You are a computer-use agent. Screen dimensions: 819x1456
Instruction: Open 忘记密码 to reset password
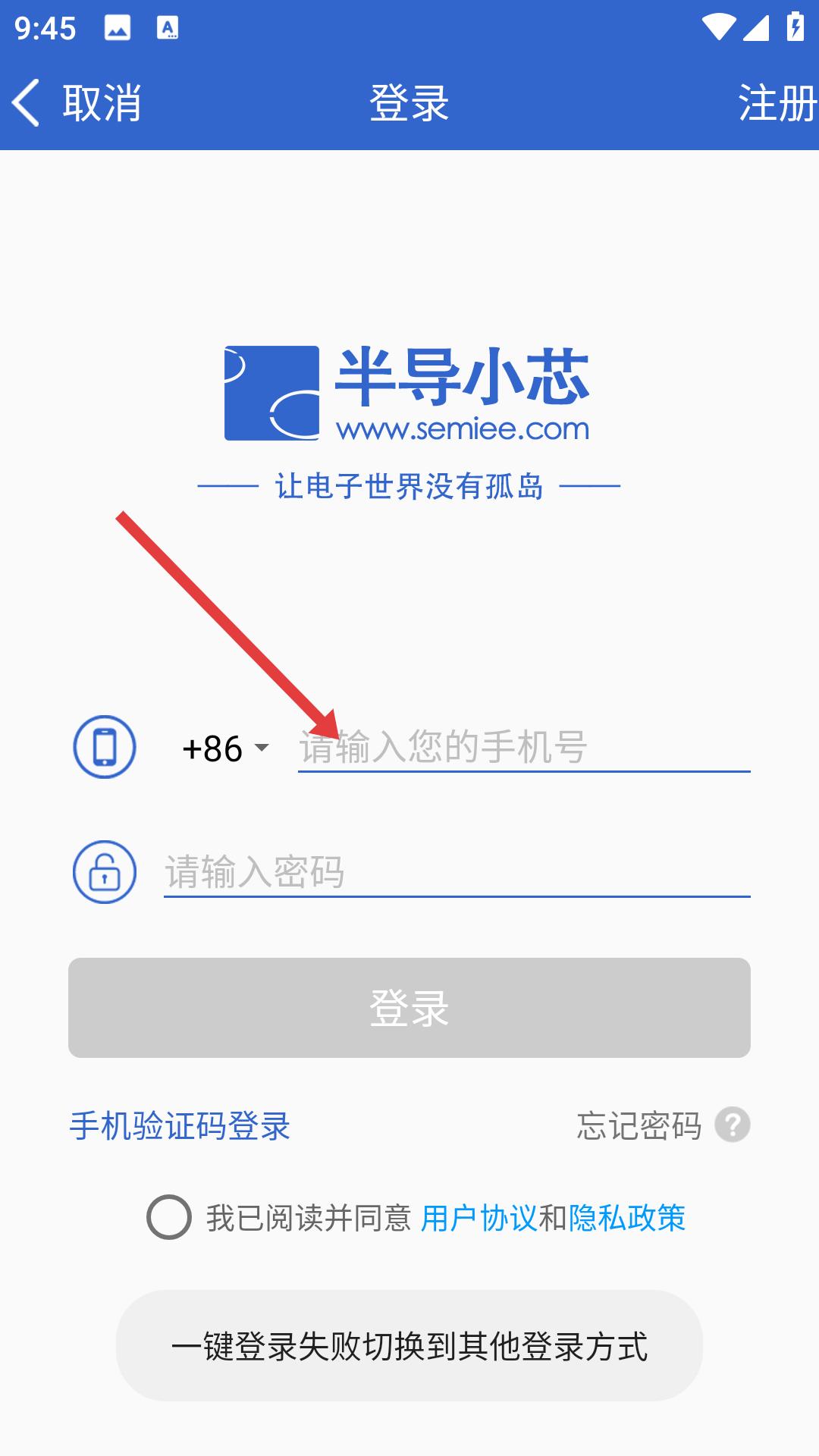[639, 1126]
